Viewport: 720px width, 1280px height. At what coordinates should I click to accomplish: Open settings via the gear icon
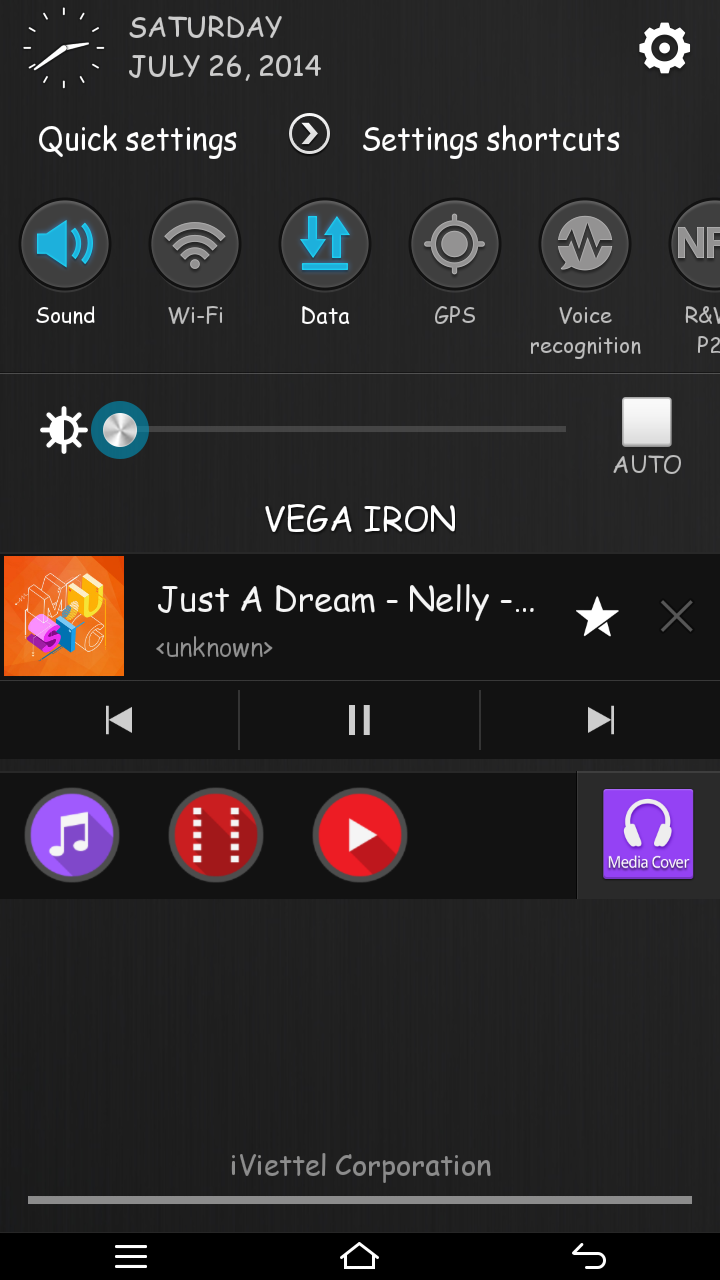[x=665, y=48]
